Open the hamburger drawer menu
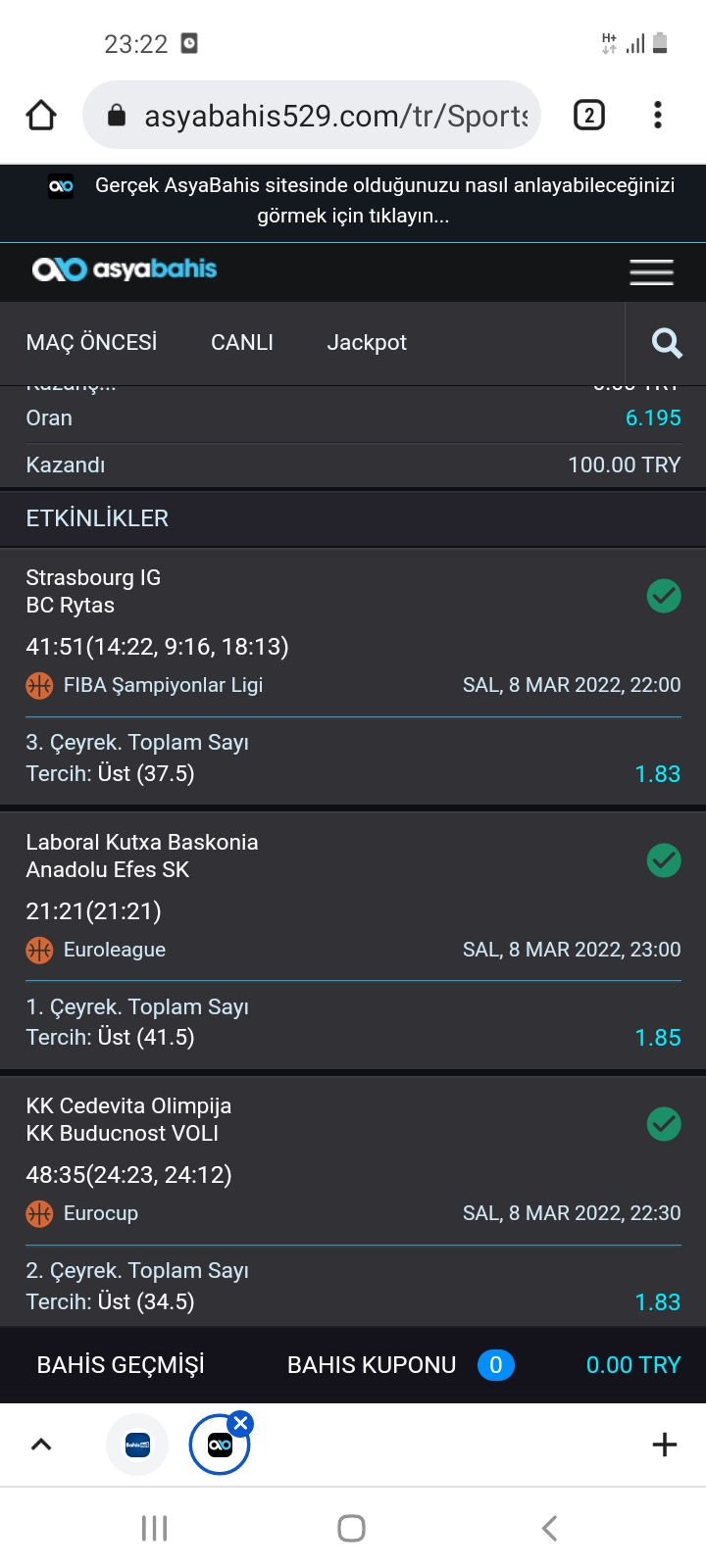This screenshot has width=706, height=1568. click(651, 271)
